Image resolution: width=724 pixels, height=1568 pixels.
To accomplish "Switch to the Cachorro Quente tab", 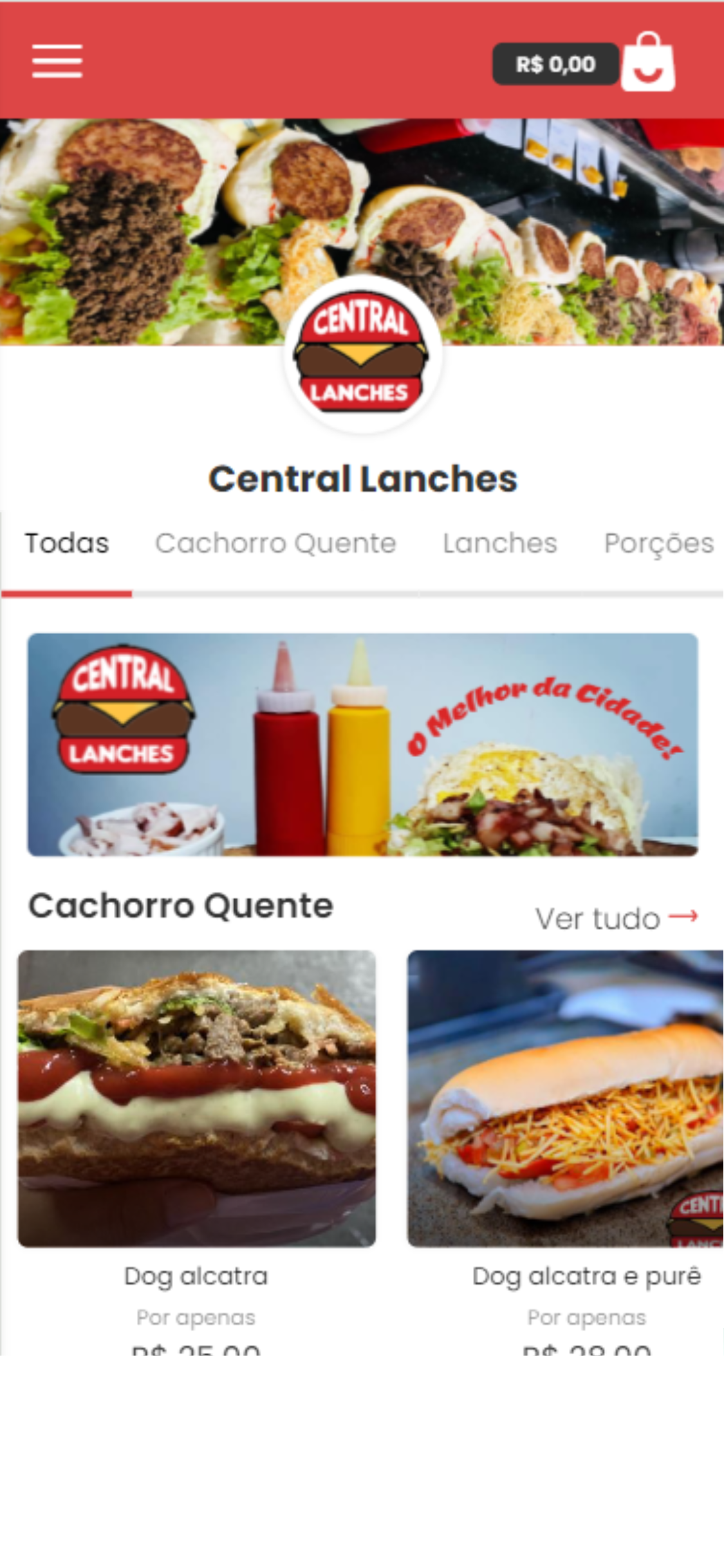I will 275,544.
